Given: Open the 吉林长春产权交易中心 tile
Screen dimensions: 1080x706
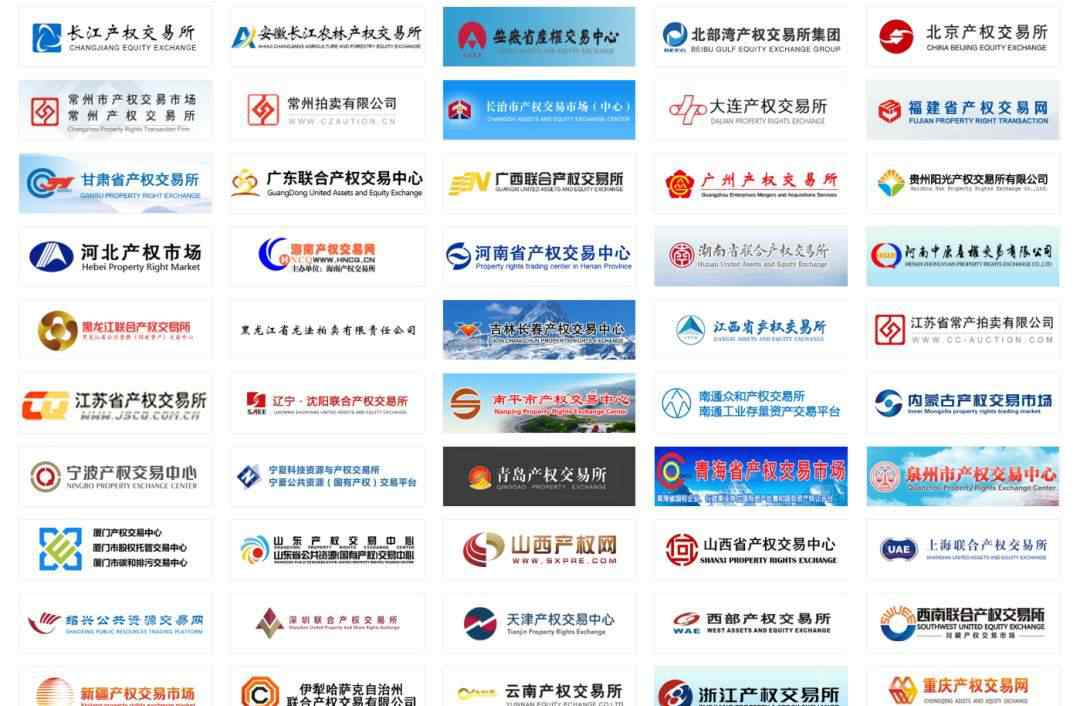Looking at the screenshot, I should coord(539,330).
